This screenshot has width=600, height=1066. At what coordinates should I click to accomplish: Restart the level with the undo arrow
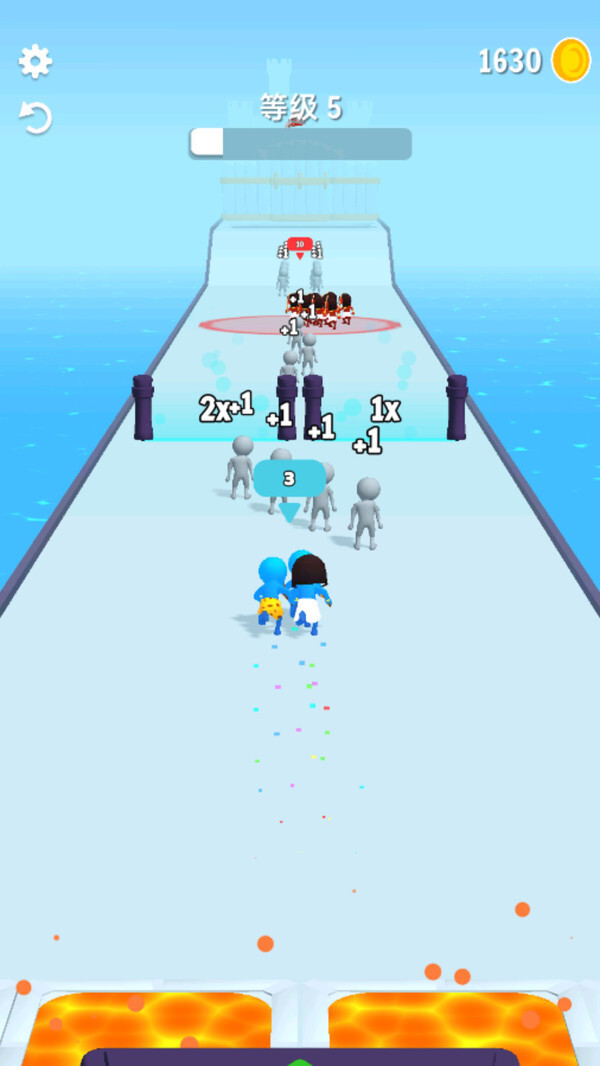(35, 118)
